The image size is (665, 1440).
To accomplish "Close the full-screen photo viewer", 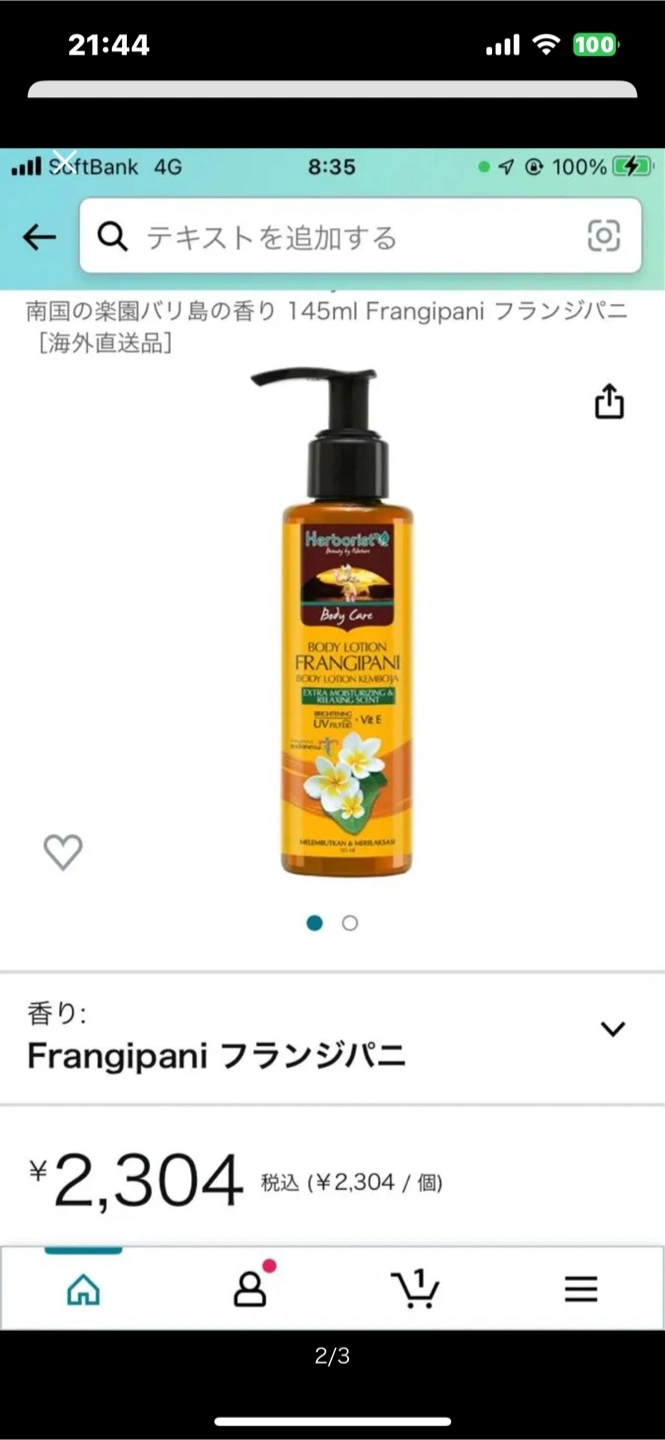I will click(65, 160).
